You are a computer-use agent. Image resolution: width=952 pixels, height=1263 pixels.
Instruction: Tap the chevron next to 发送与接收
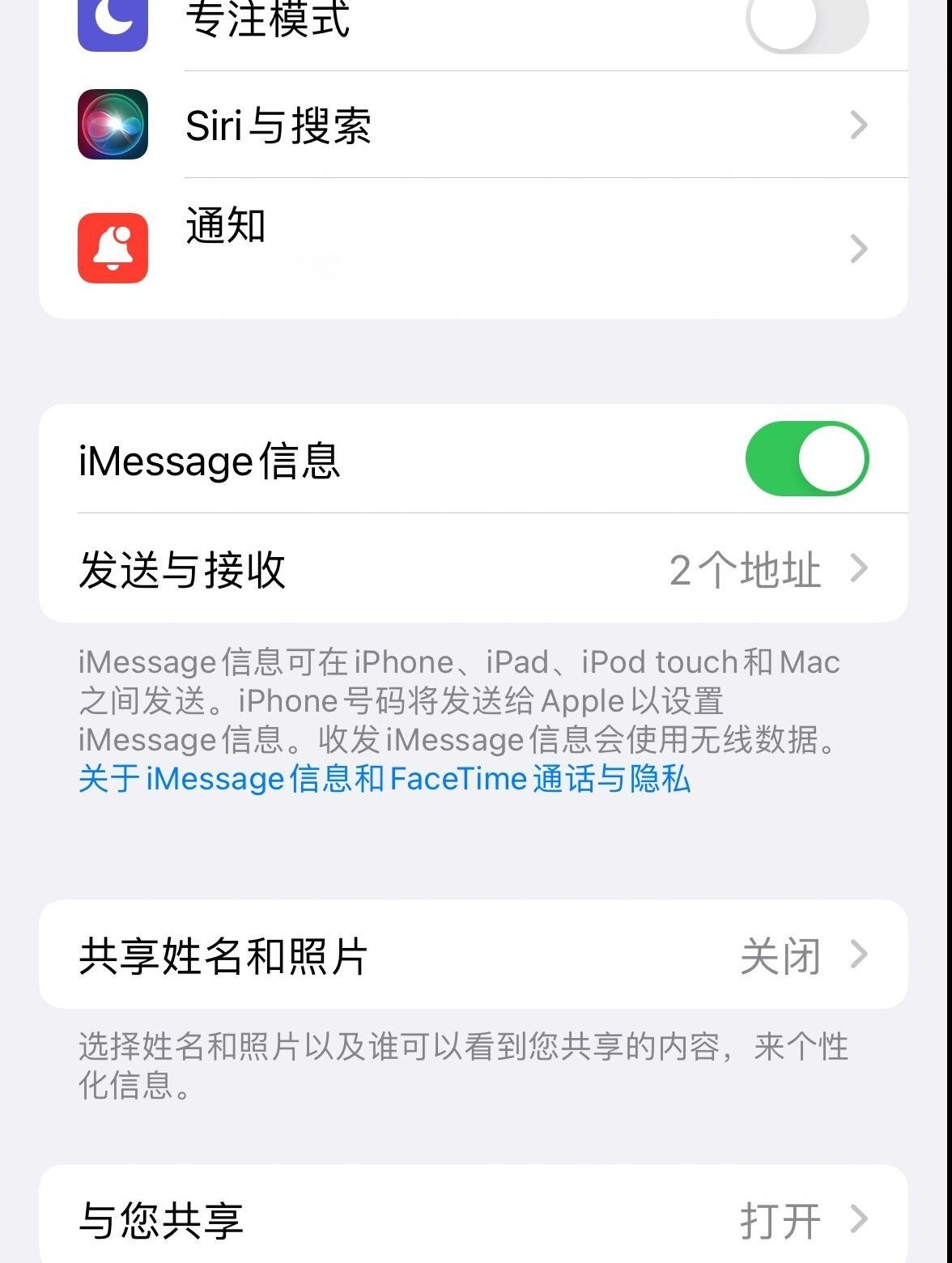click(860, 569)
